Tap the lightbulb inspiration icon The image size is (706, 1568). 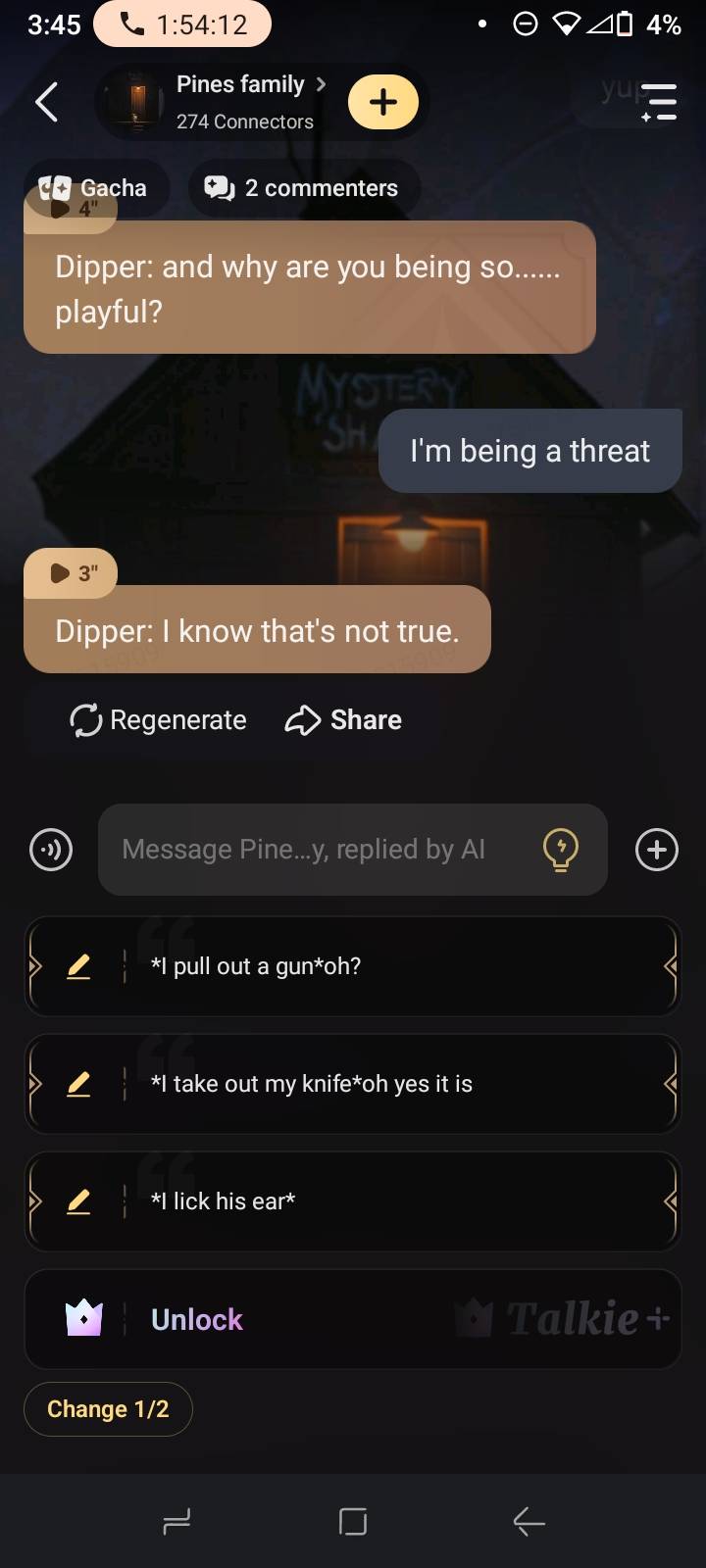(561, 850)
